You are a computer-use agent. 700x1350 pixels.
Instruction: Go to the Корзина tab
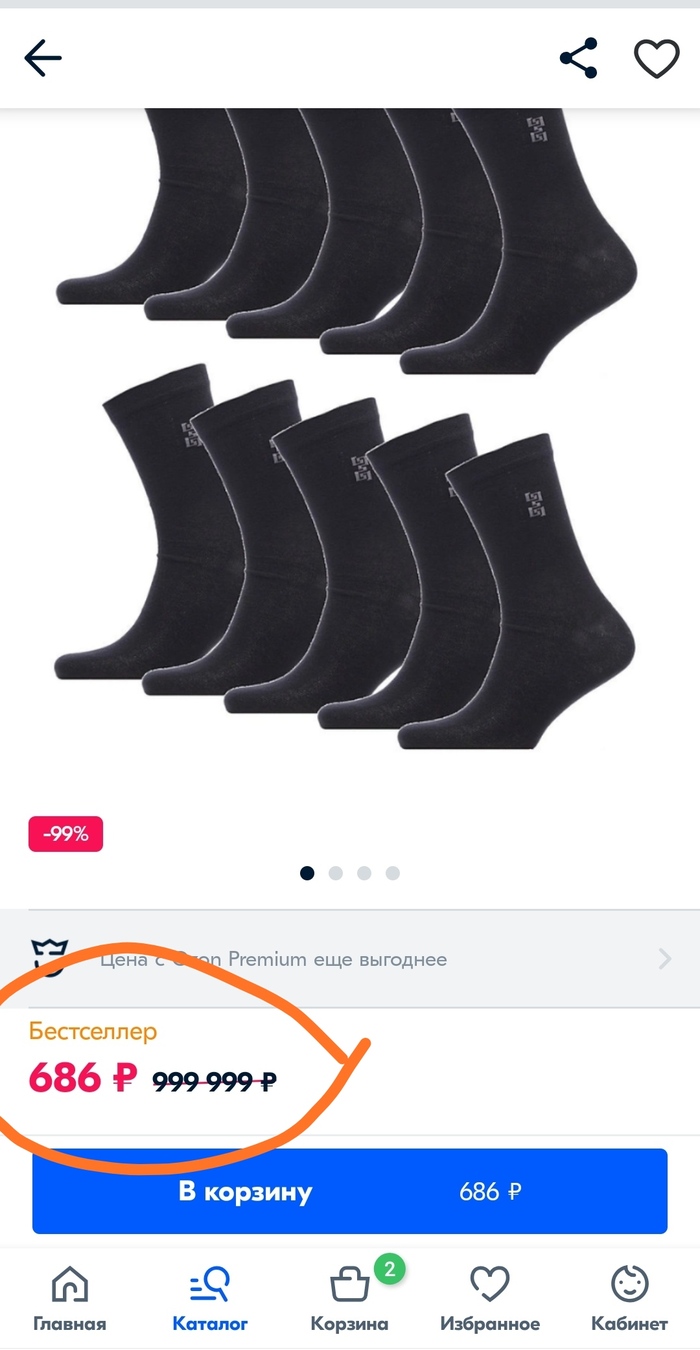349,1297
